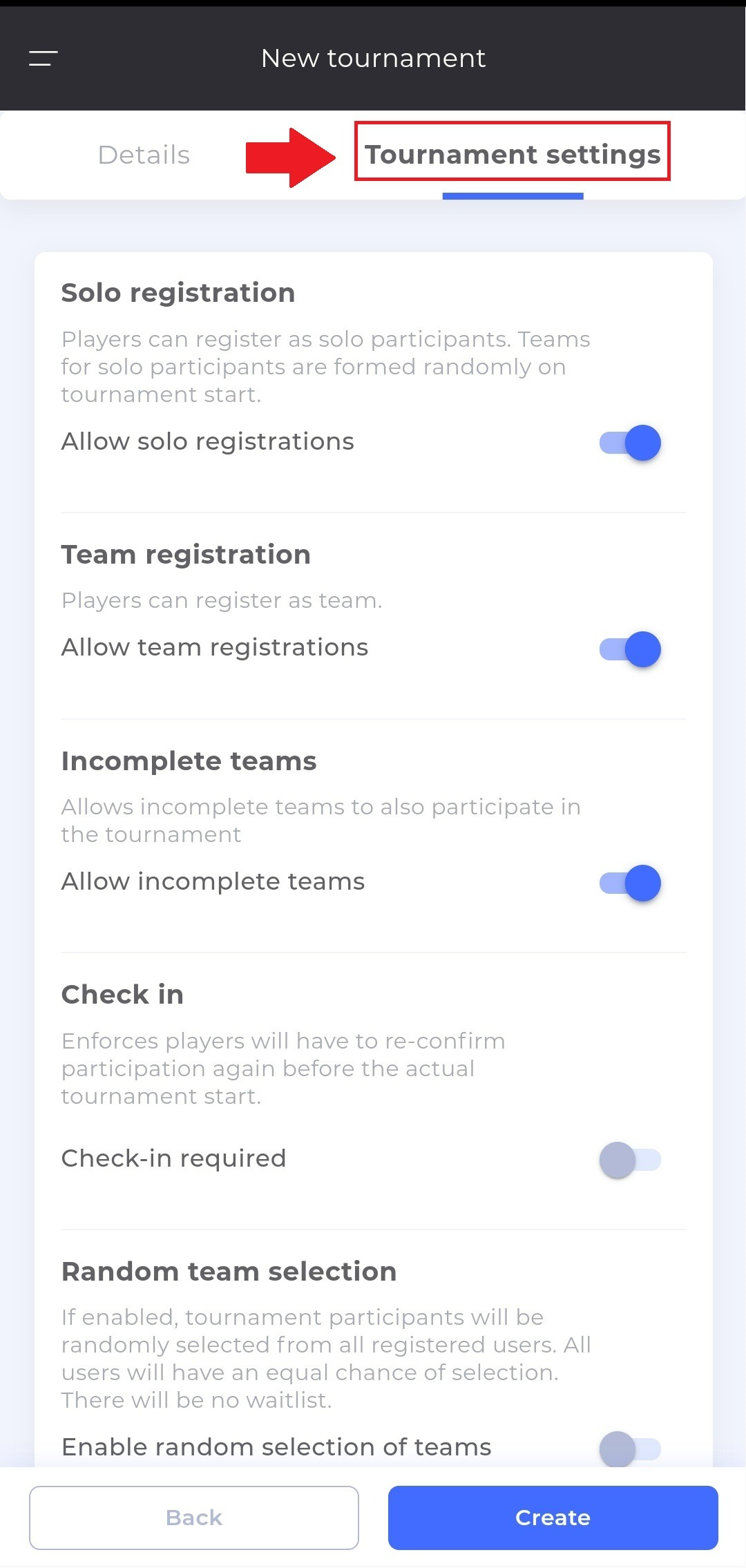
Task: Create the tournament
Action: pos(553,1518)
